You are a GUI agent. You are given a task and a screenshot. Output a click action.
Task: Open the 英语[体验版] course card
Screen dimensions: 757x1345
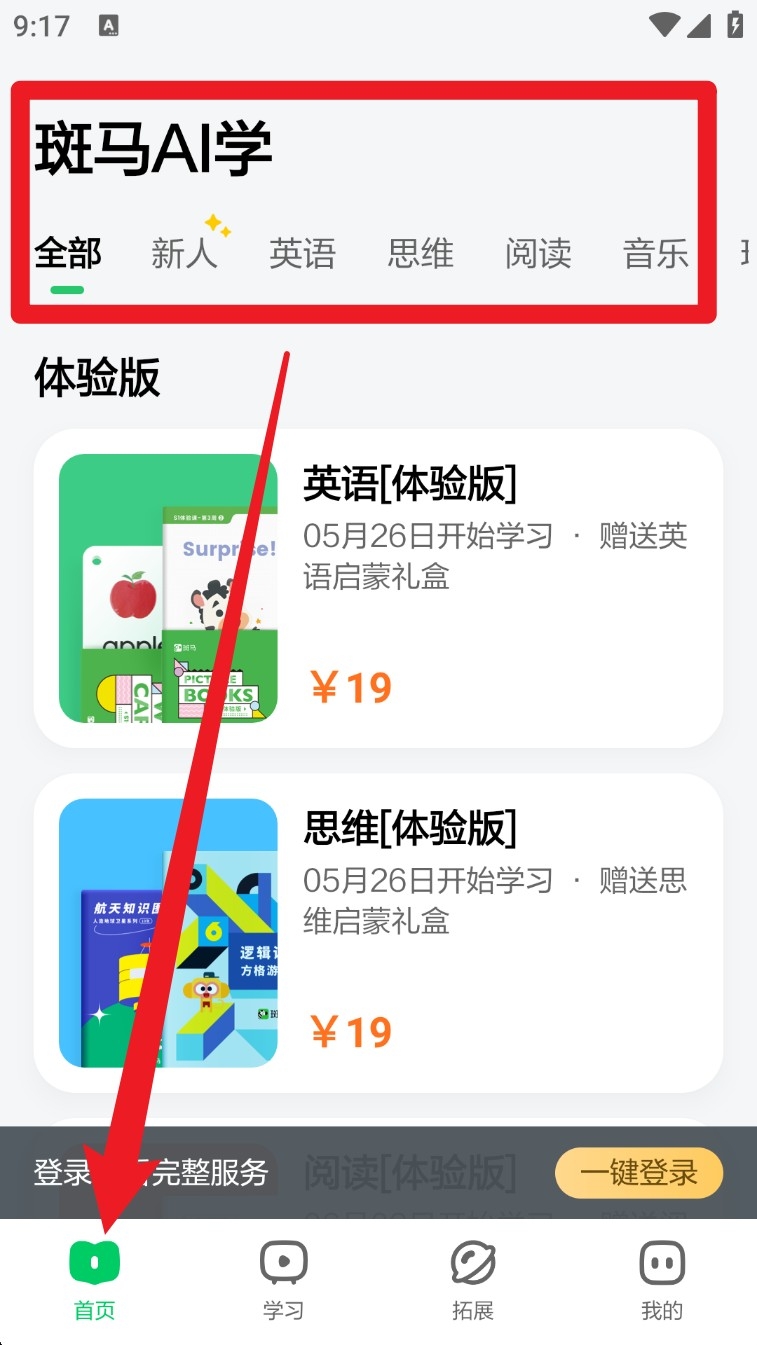pyautogui.click(x=378, y=588)
